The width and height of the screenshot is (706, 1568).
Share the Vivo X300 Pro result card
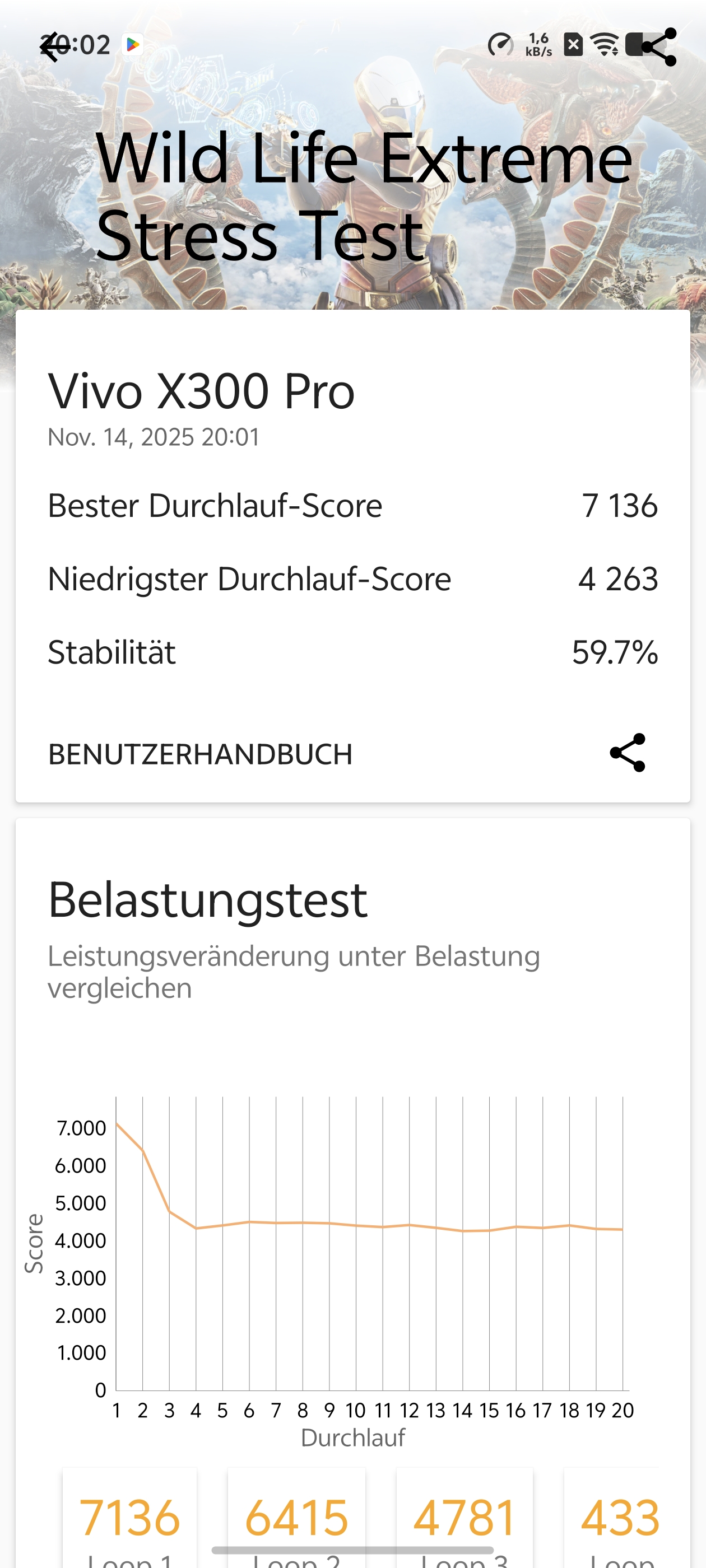pyautogui.click(x=628, y=753)
